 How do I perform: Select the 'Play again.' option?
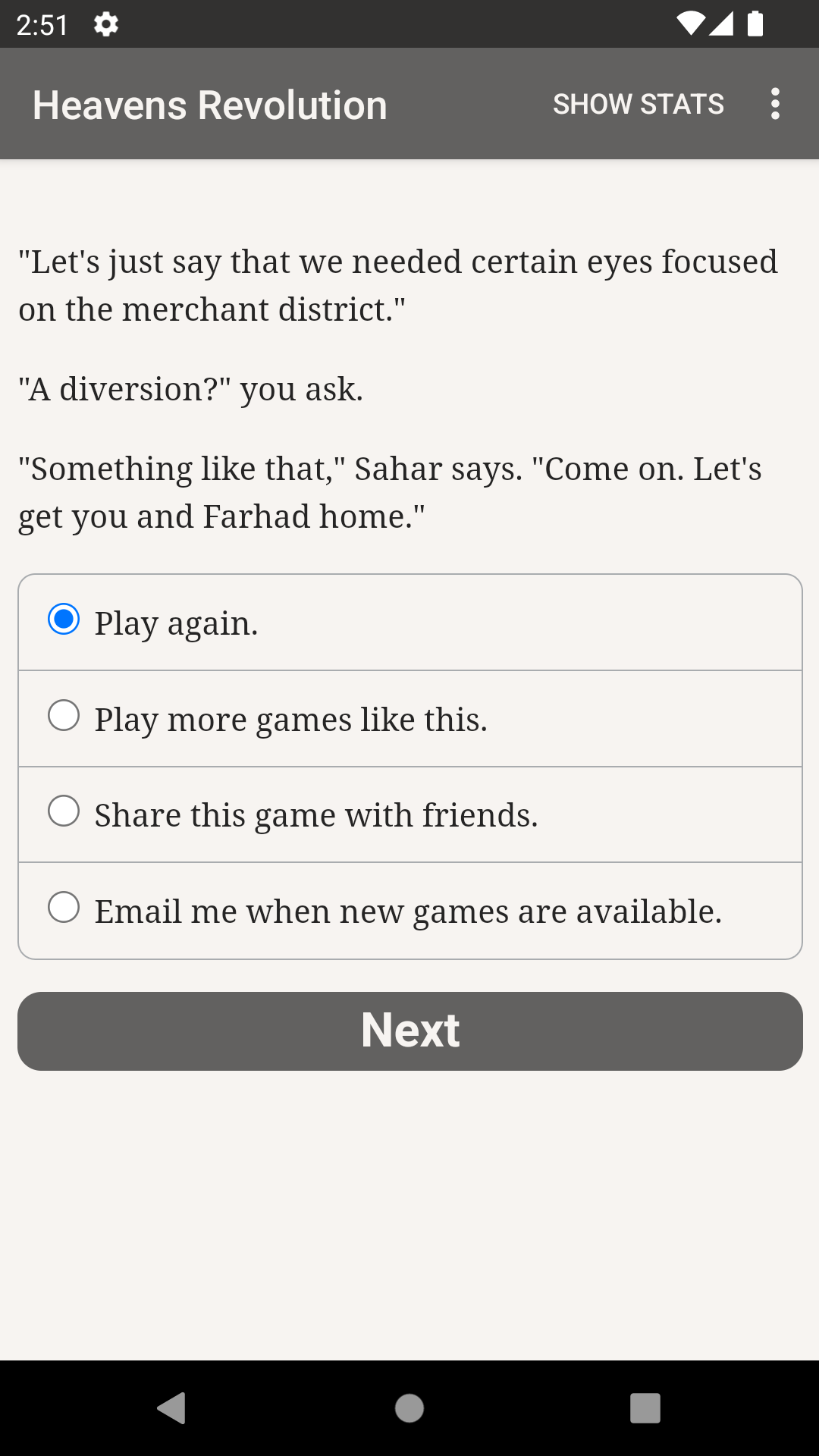click(x=410, y=623)
